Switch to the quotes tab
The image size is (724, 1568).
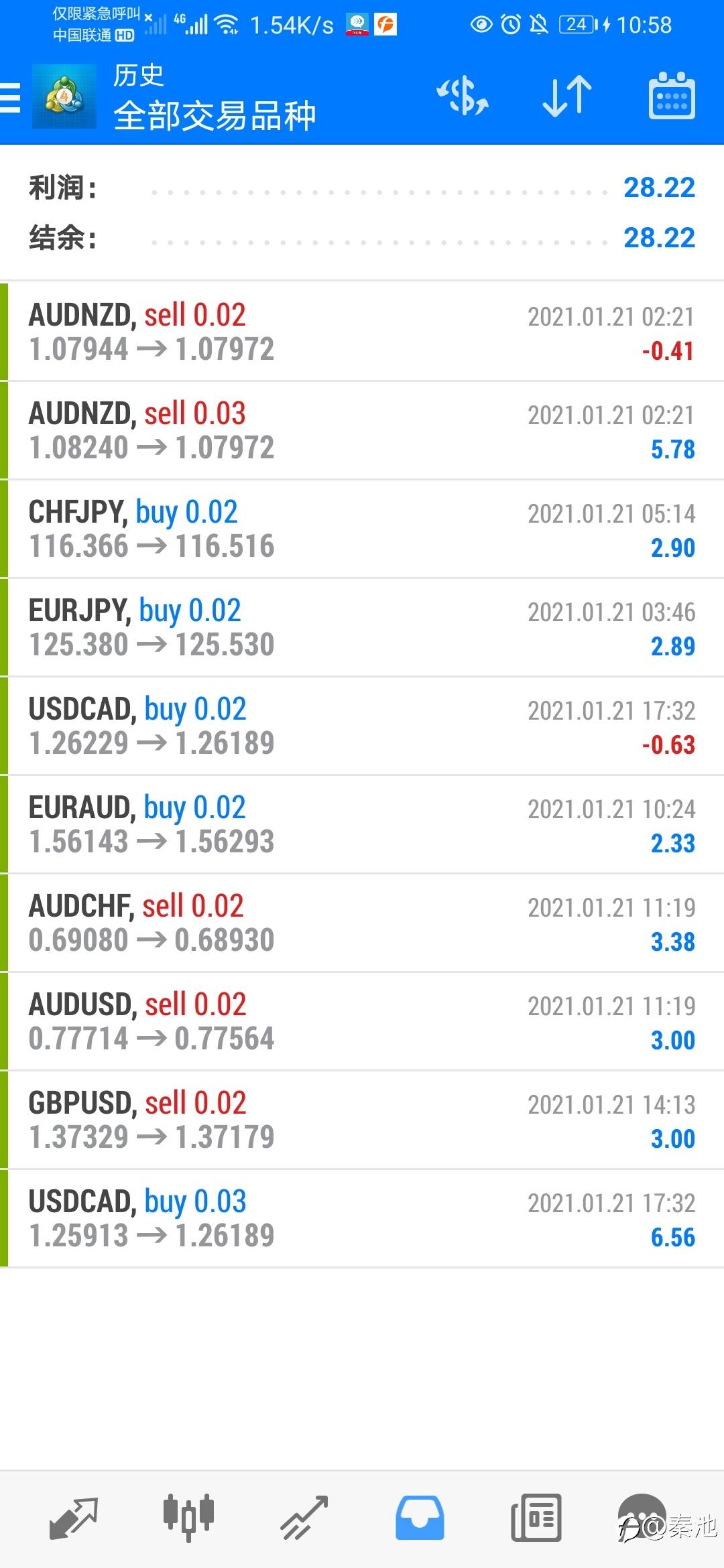(73, 1518)
